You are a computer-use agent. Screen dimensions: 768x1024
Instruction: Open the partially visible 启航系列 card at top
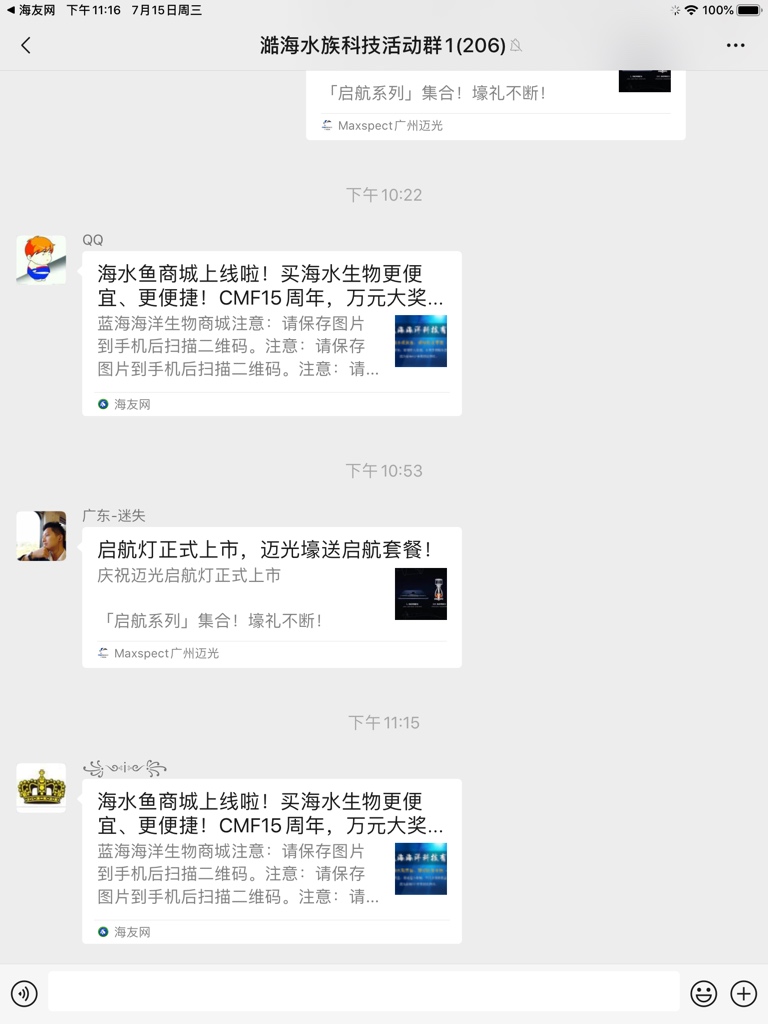coord(495,105)
